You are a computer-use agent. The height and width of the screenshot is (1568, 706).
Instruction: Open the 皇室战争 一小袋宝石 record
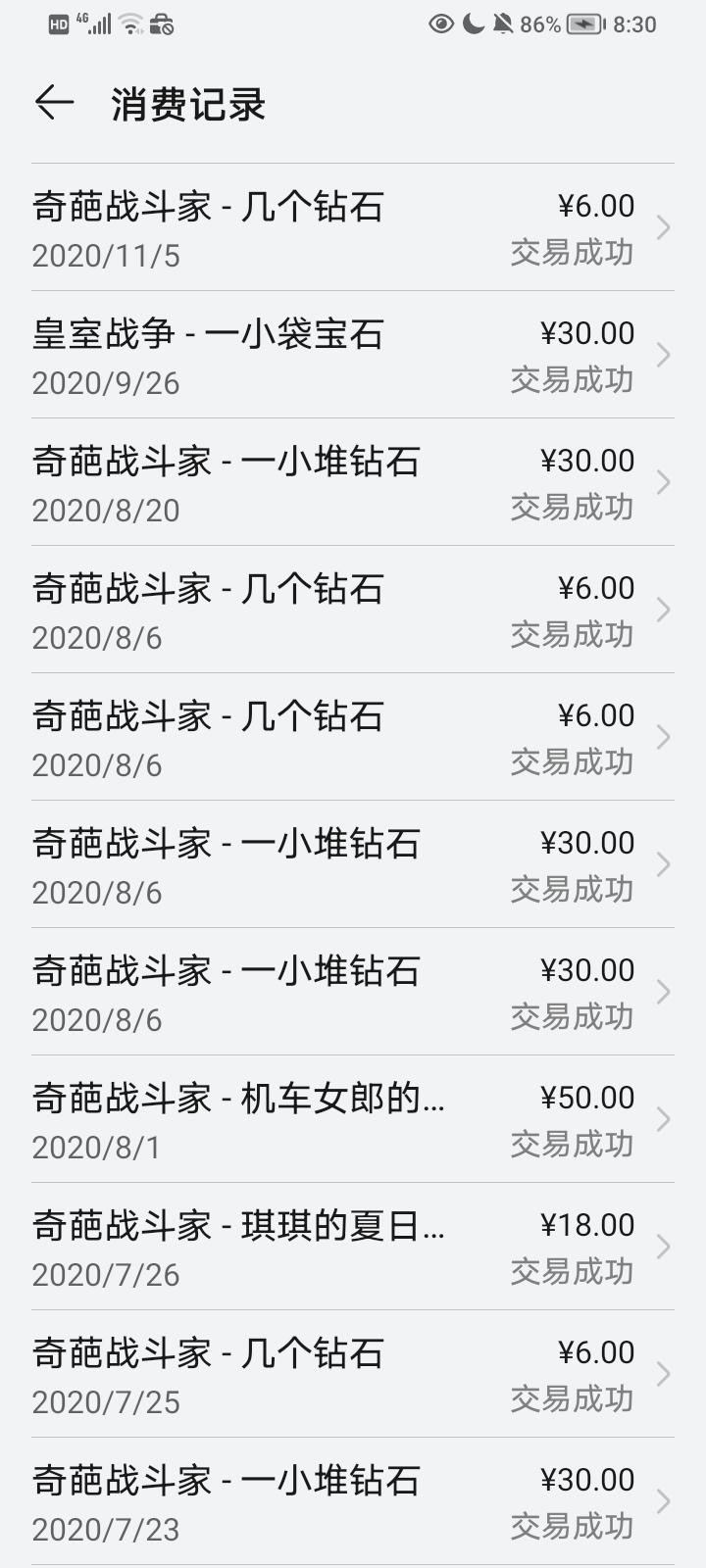[x=353, y=355]
